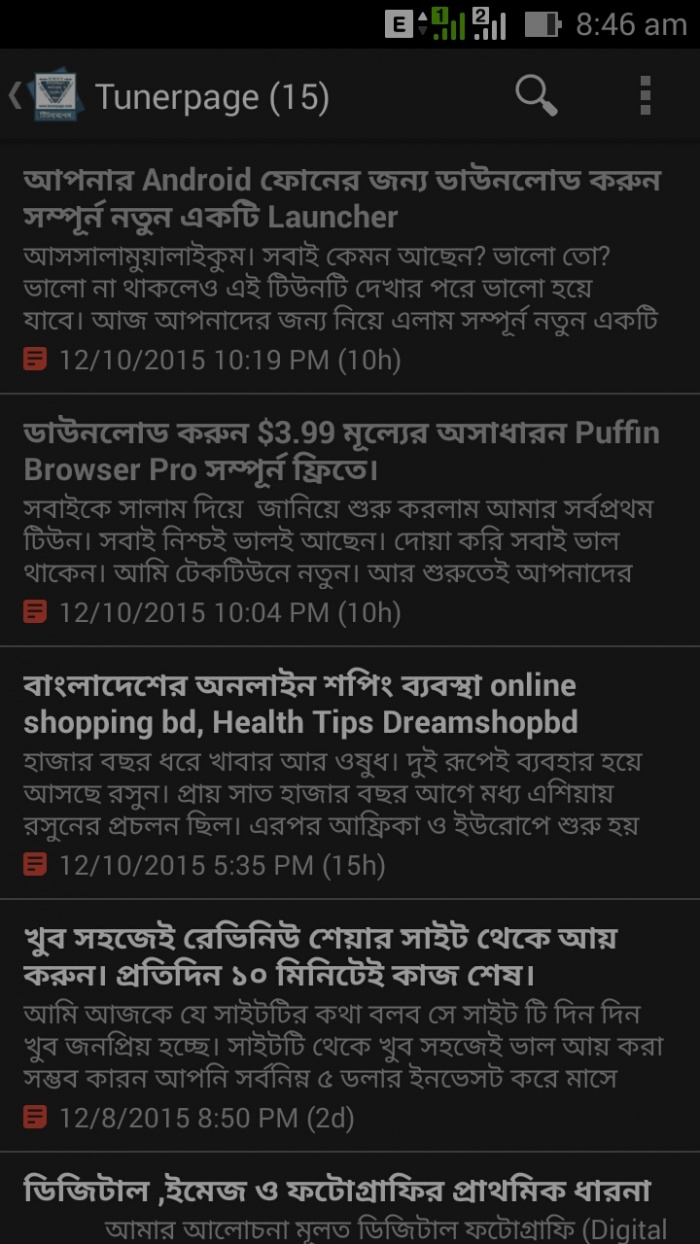The image size is (700, 1244).
Task: Open the search magnifier icon
Action: coord(536,96)
